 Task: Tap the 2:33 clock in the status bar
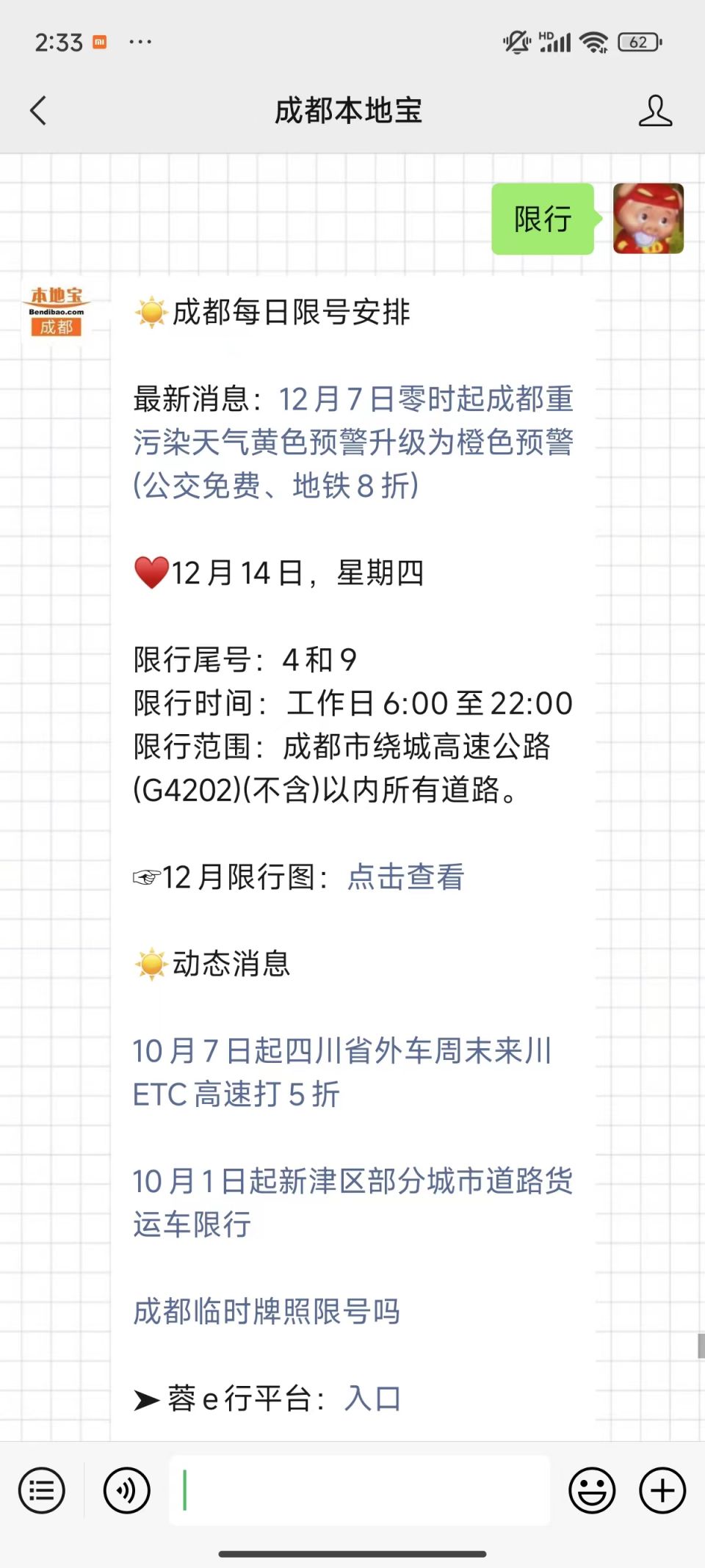[59, 43]
